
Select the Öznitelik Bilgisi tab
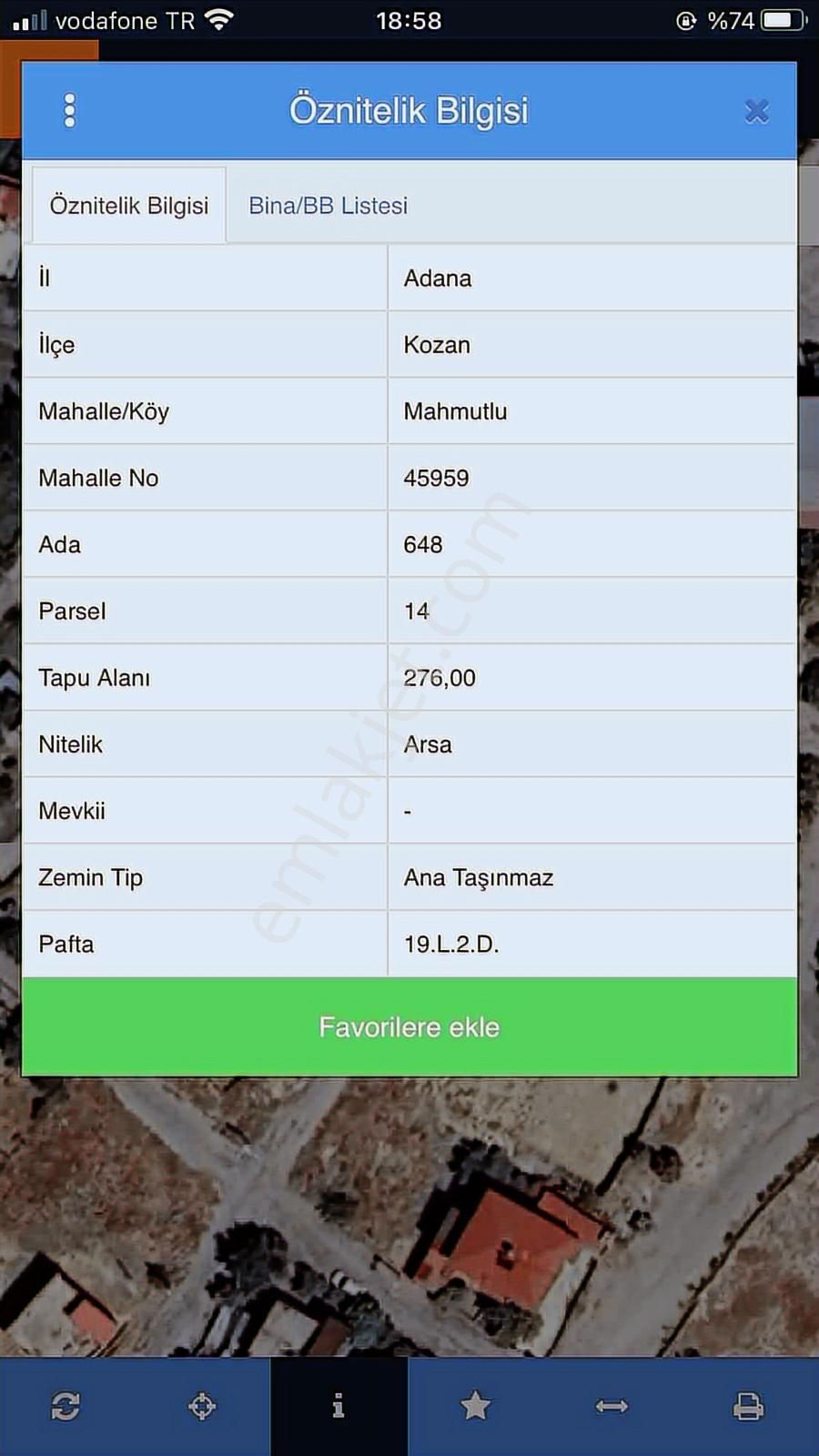128,206
